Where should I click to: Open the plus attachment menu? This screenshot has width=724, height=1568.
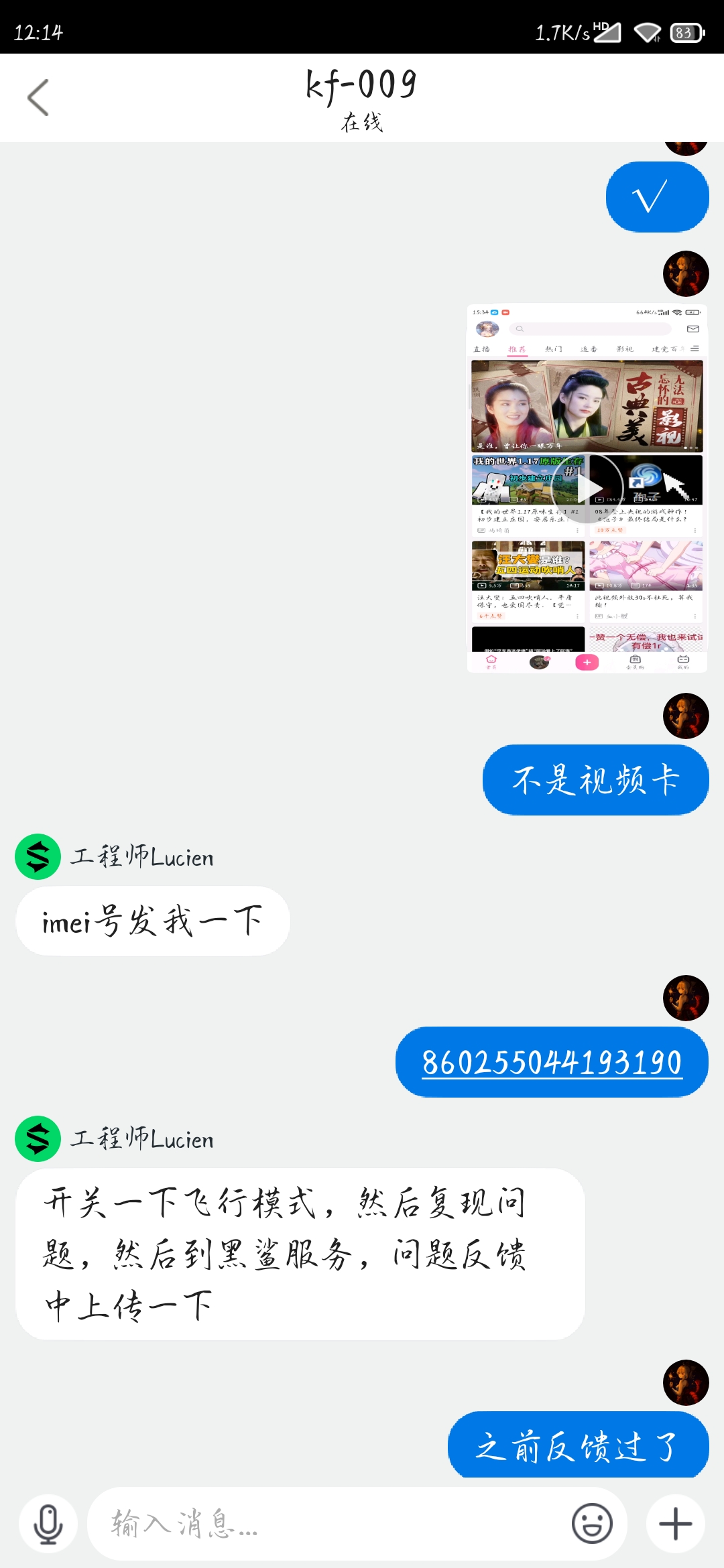point(676,1524)
